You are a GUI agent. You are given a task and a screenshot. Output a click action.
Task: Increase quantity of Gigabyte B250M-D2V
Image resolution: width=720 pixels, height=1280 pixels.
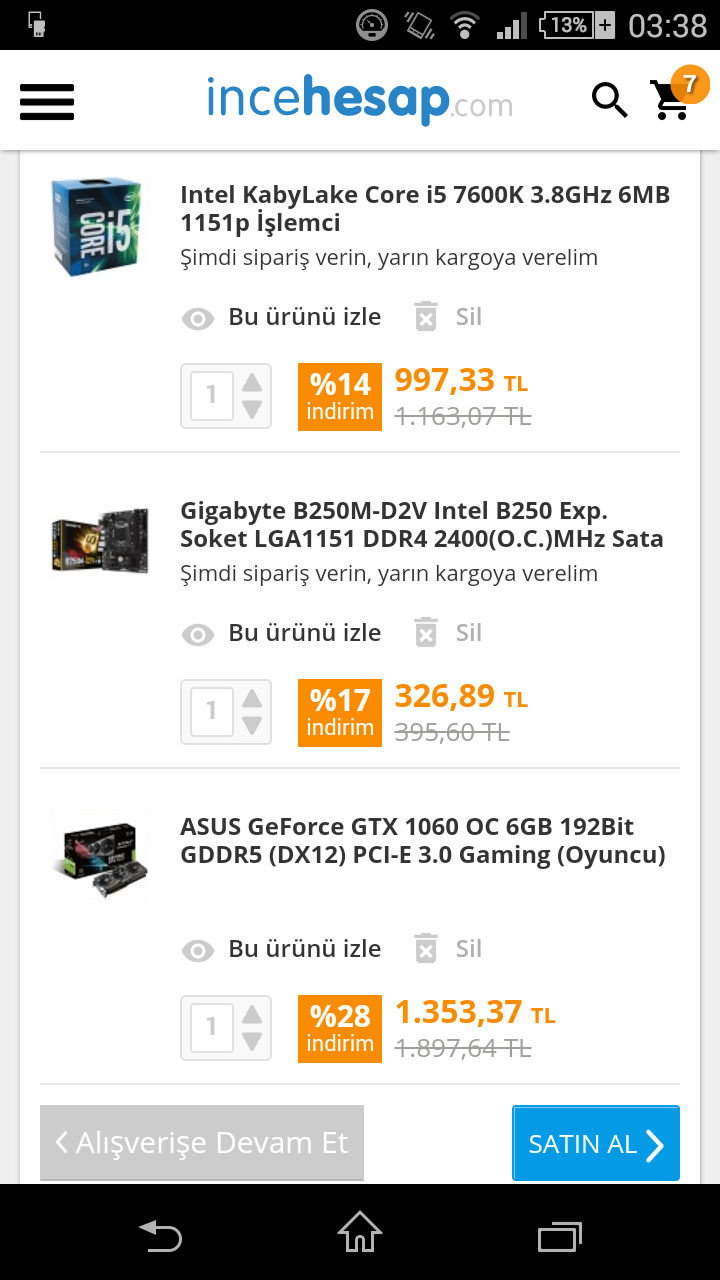[x=252, y=698]
